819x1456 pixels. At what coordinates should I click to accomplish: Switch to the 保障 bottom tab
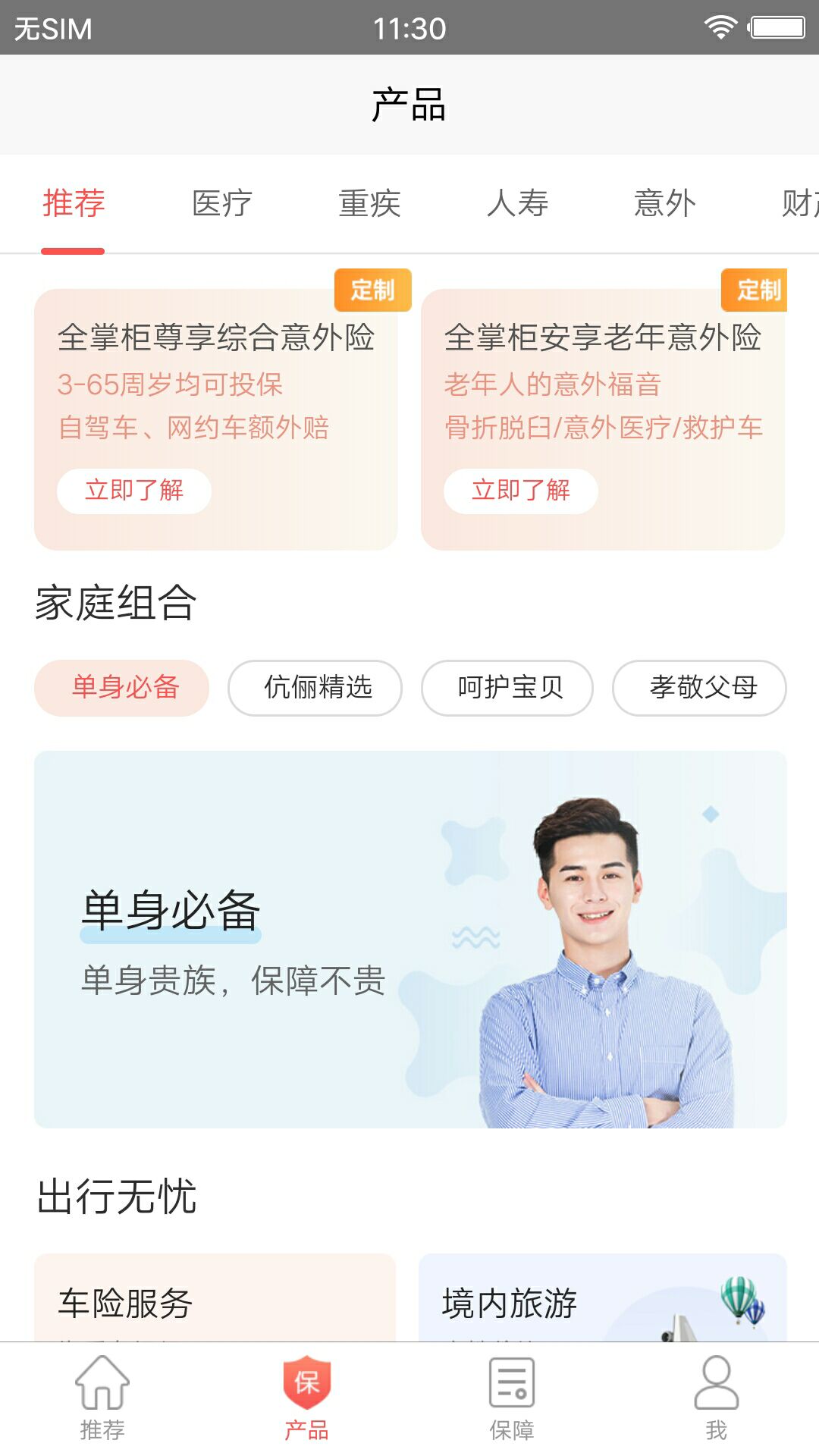tap(512, 1398)
